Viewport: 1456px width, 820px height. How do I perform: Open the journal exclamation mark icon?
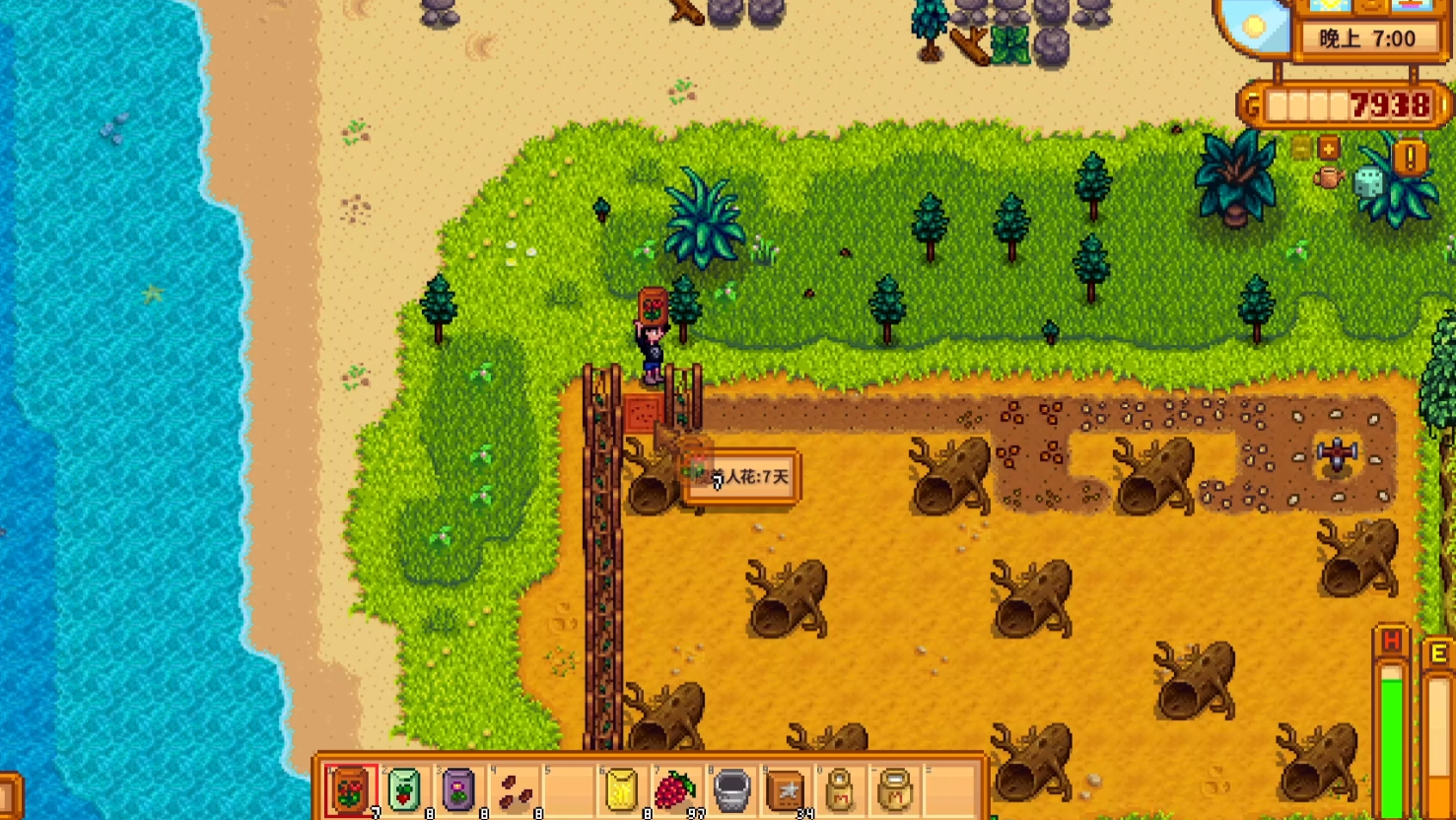(1410, 158)
